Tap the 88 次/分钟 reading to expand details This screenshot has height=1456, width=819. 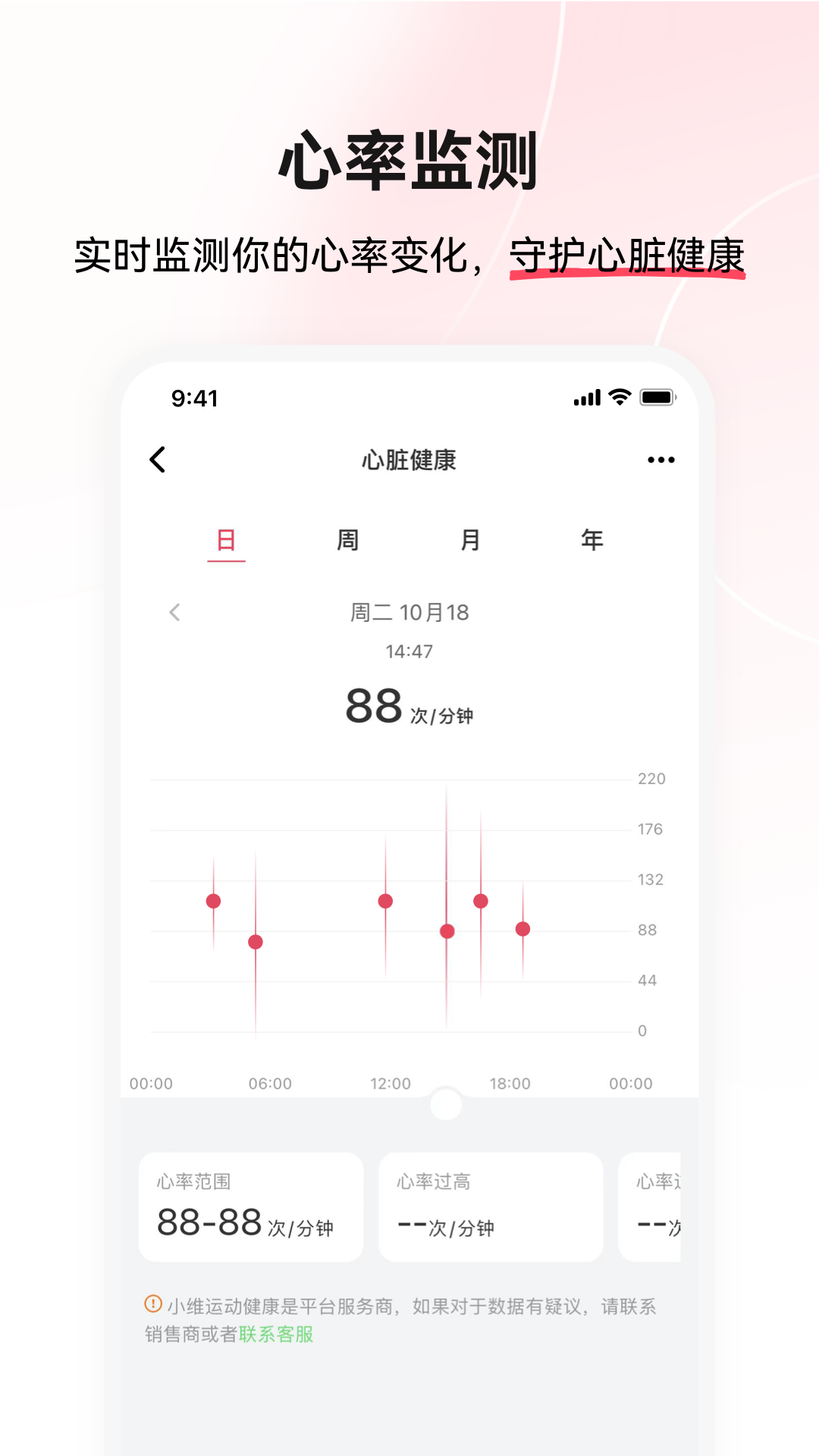point(409,711)
